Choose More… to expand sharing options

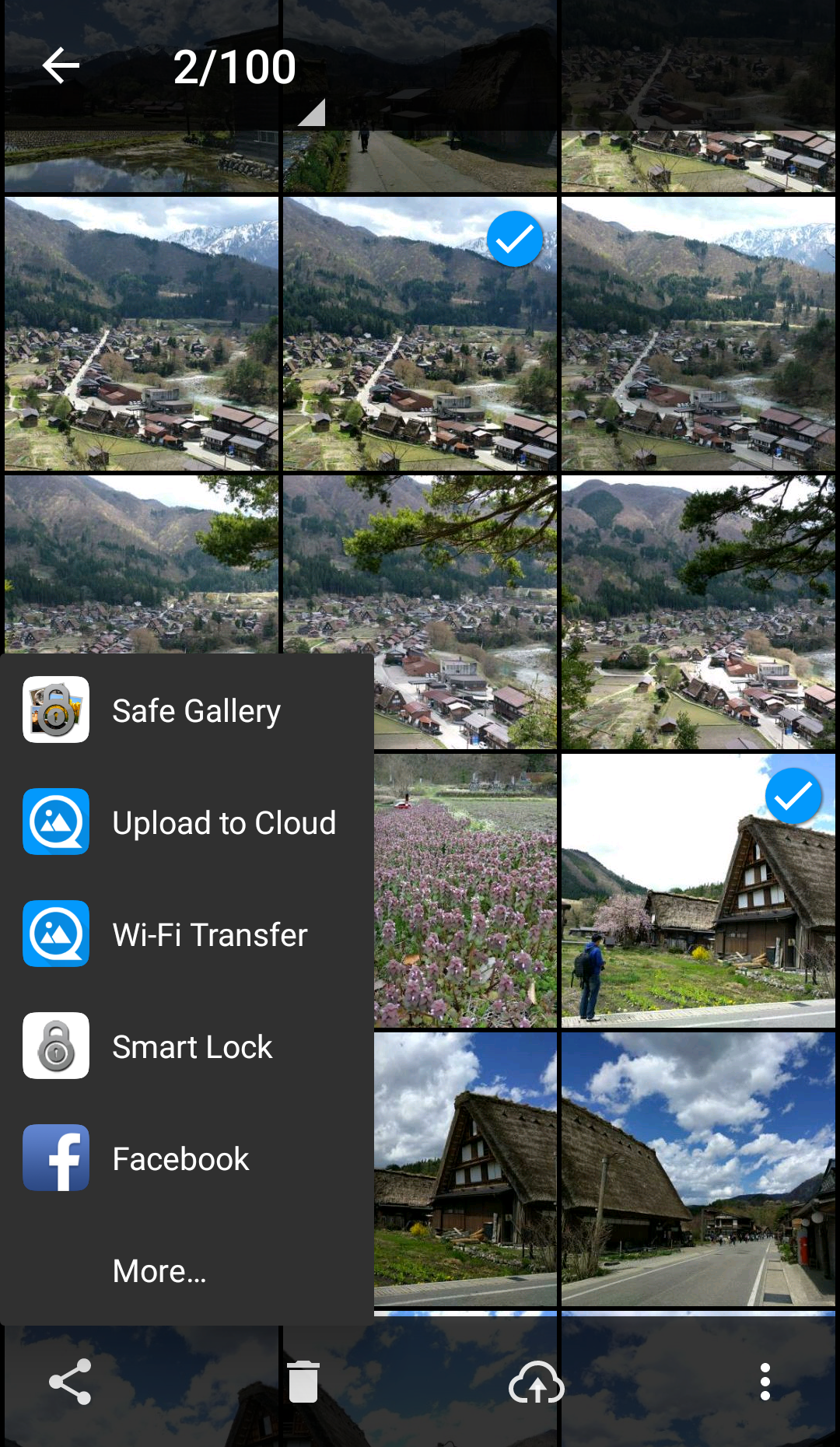click(158, 1270)
